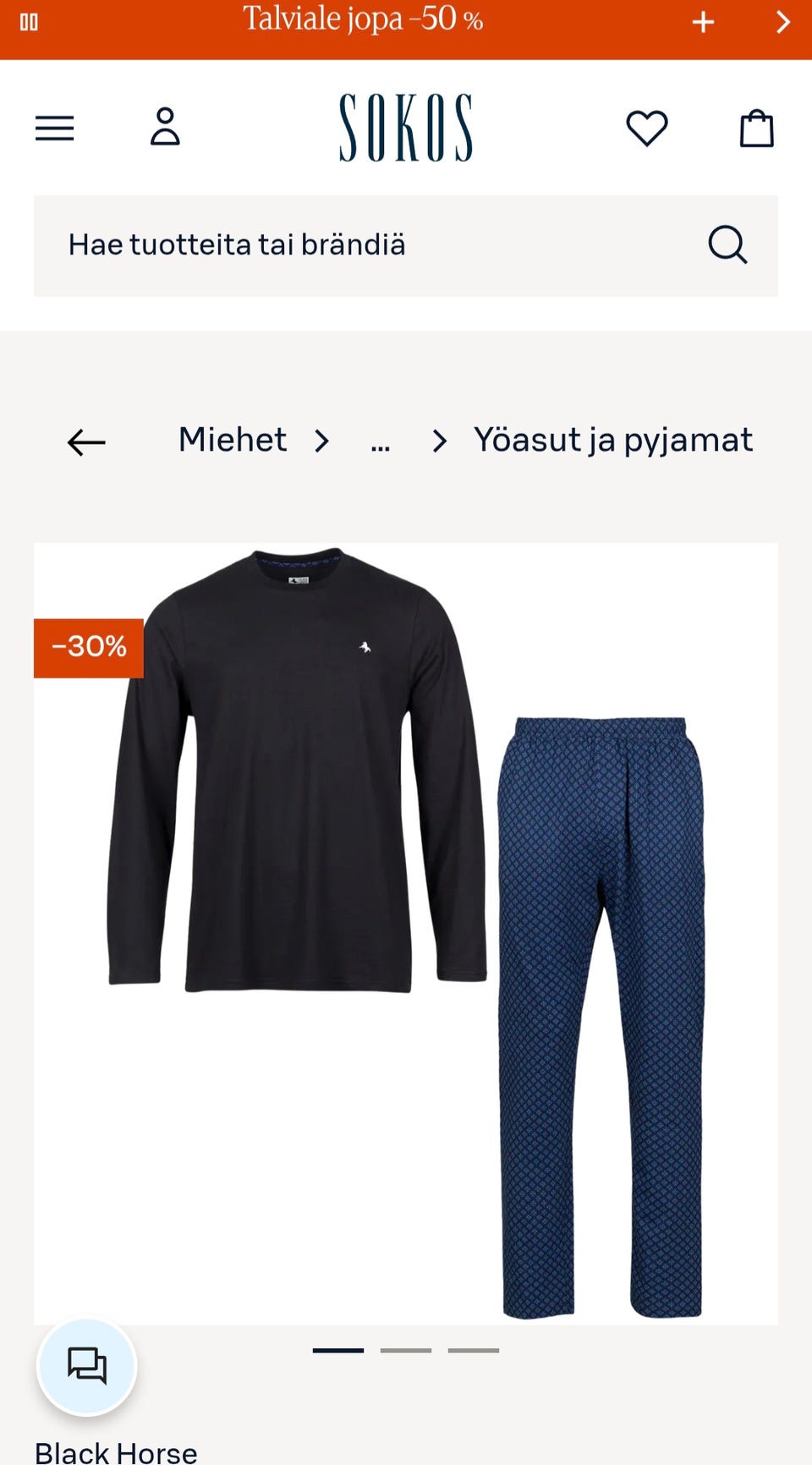Click the search magnifier icon
Image resolution: width=812 pixels, height=1465 pixels.
[726, 245]
